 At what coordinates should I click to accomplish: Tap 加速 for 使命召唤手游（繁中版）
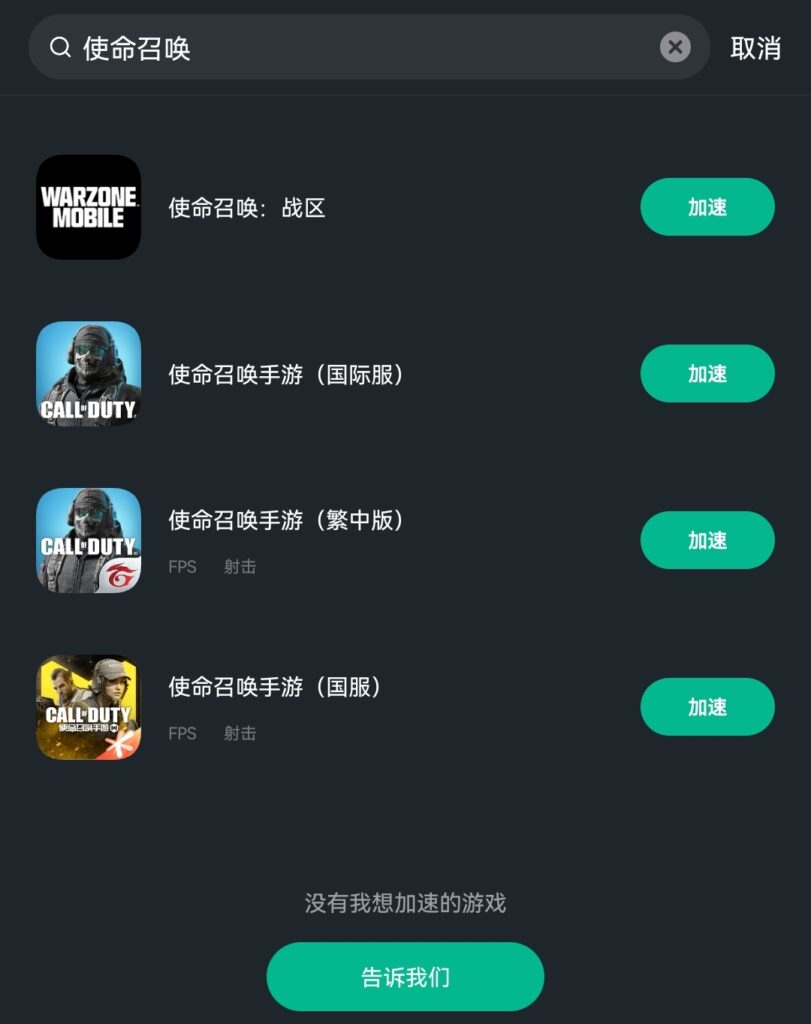point(707,540)
